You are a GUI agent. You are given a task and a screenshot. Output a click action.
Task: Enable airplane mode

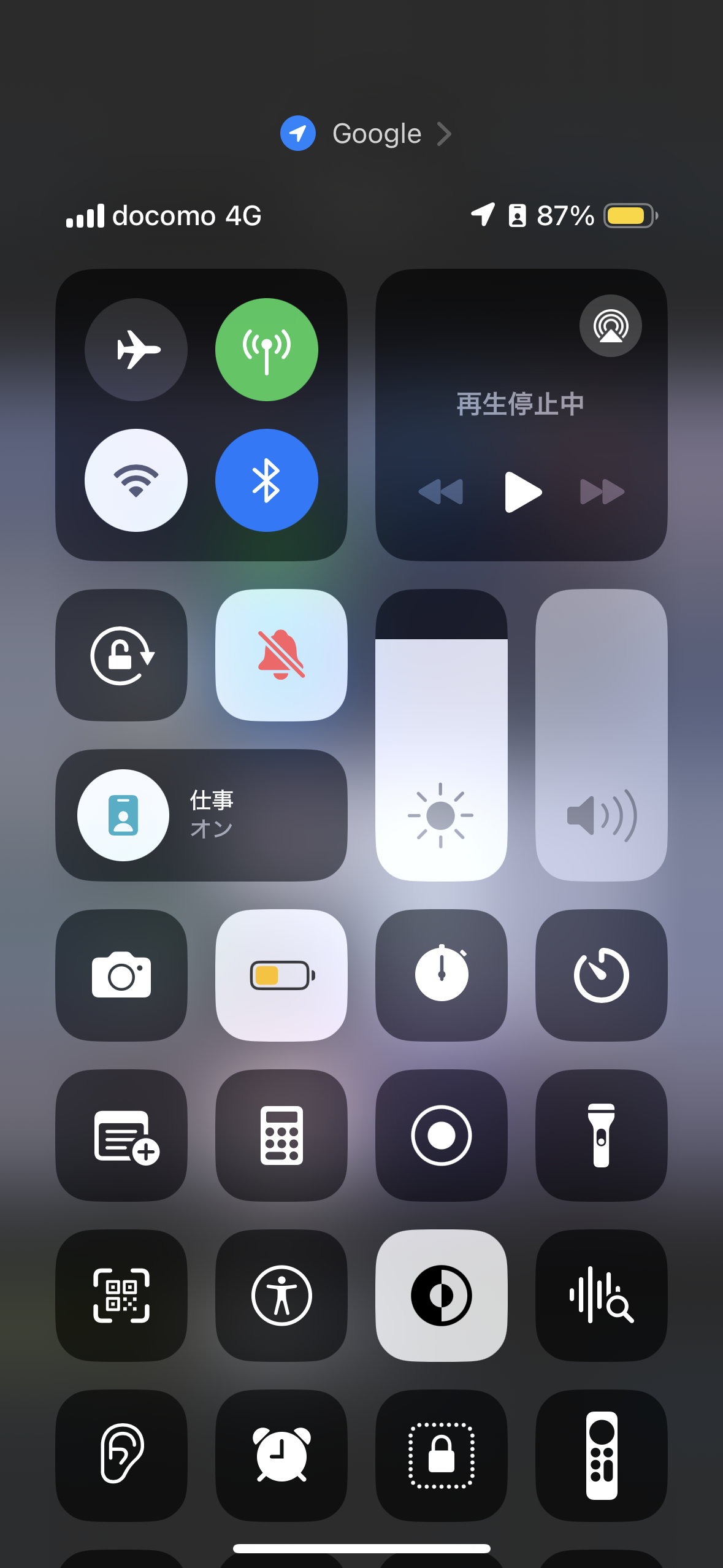point(136,350)
